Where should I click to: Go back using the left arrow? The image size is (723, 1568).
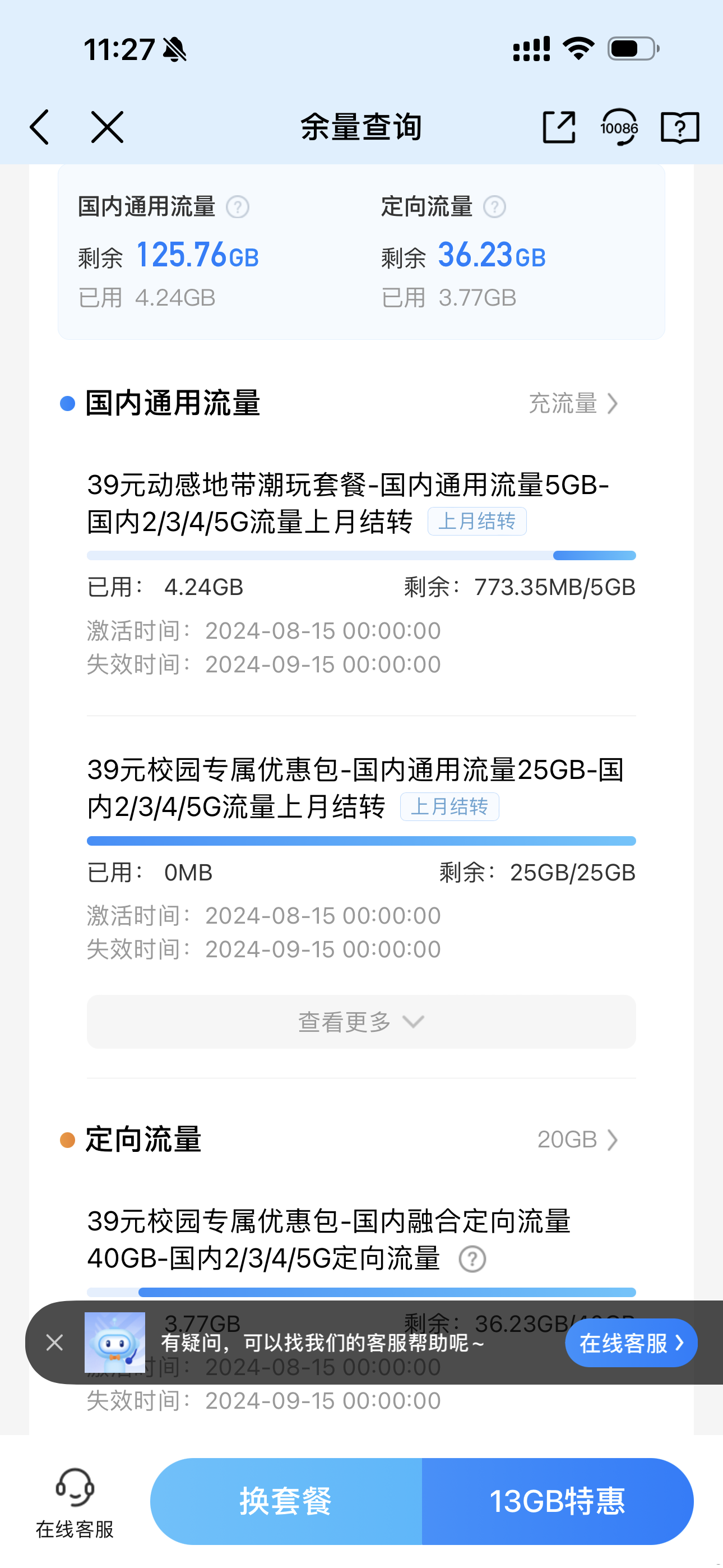click(x=40, y=127)
